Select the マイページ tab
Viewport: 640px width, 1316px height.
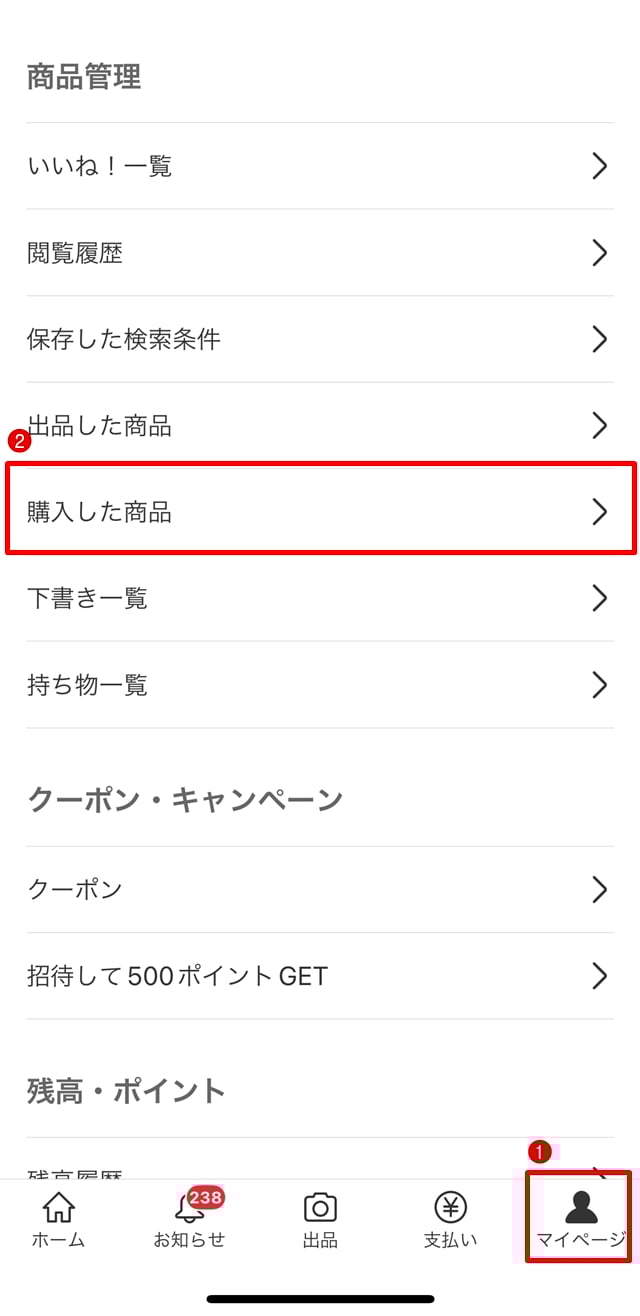580,1220
